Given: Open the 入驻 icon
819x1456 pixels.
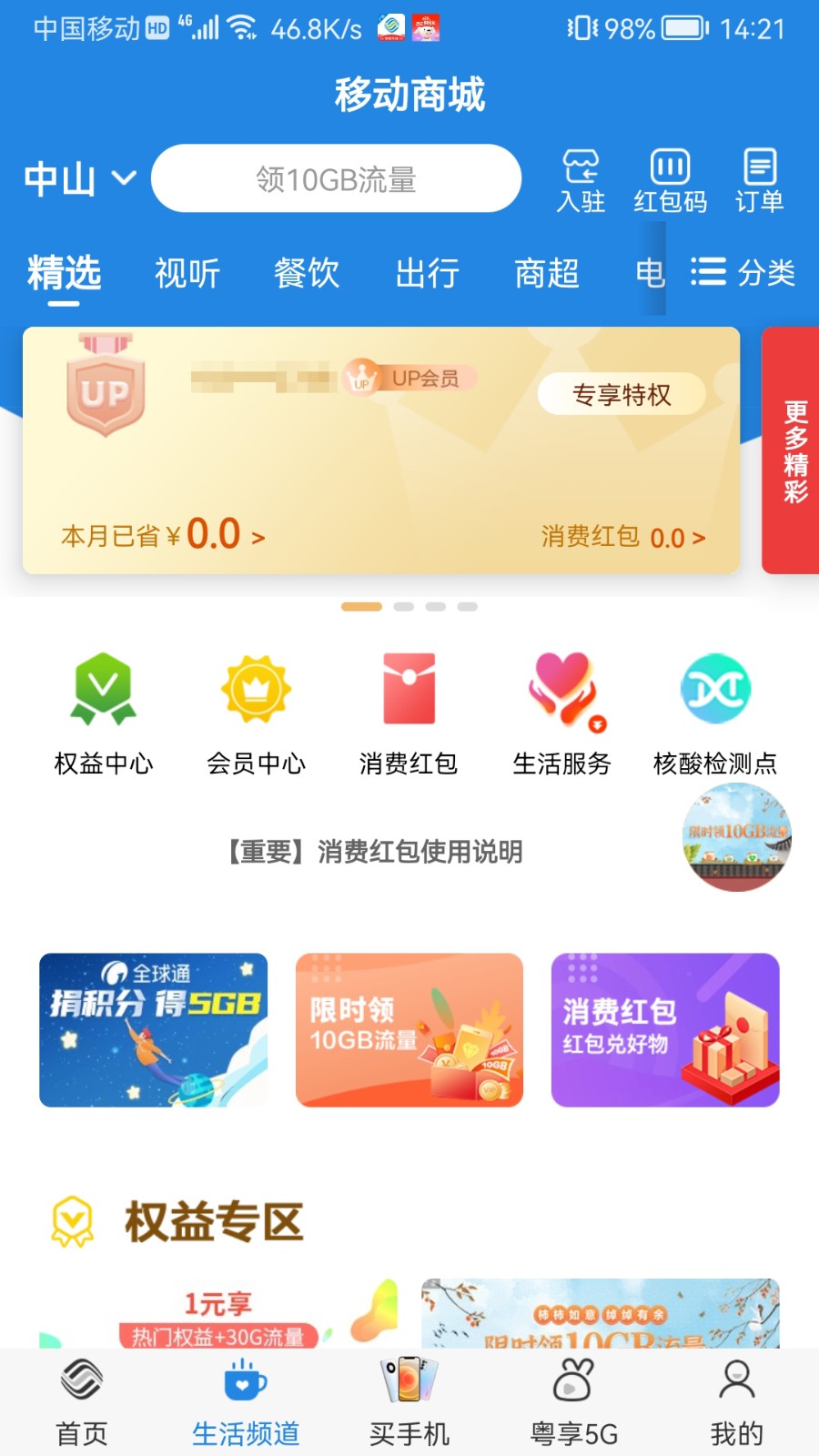Looking at the screenshot, I should point(581,181).
